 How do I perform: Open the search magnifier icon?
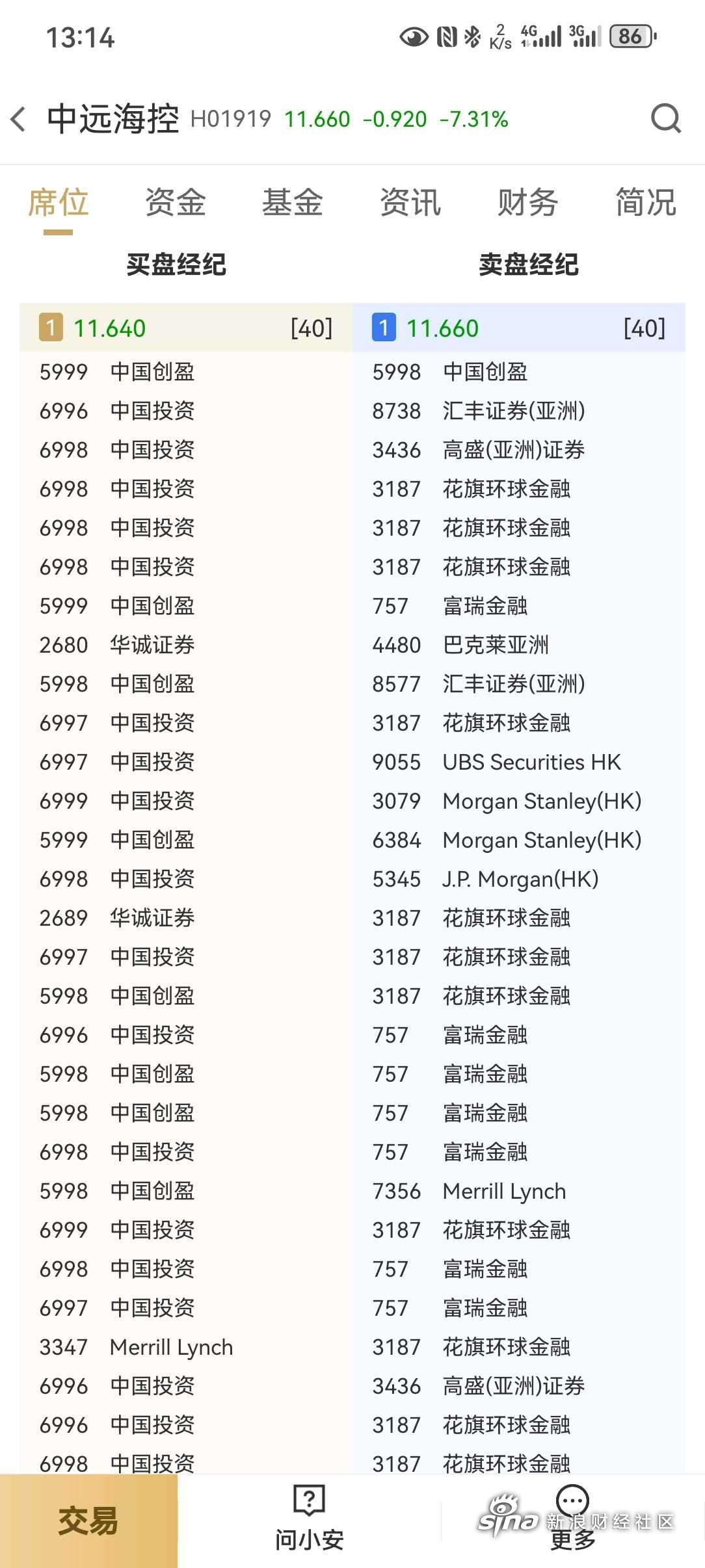click(x=666, y=118)
